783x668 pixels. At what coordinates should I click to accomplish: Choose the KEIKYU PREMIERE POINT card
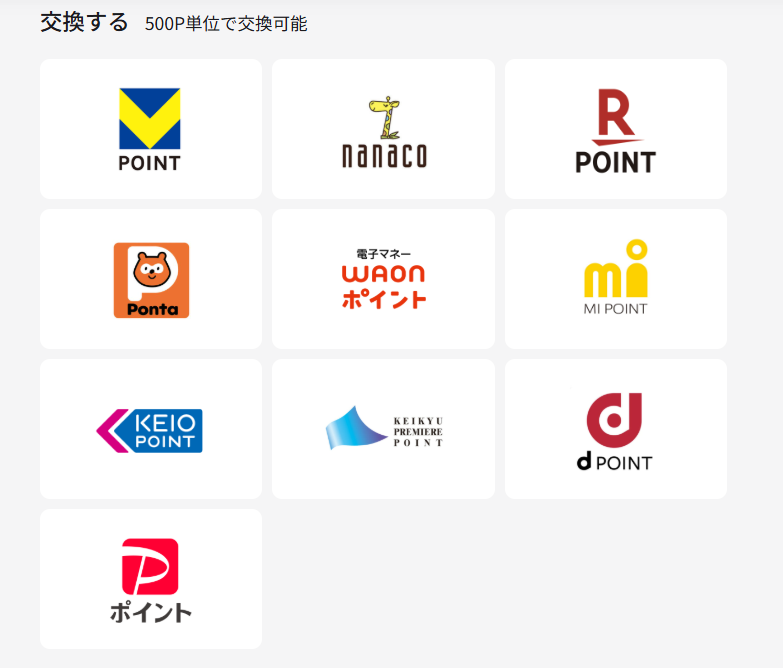(383, 429)
